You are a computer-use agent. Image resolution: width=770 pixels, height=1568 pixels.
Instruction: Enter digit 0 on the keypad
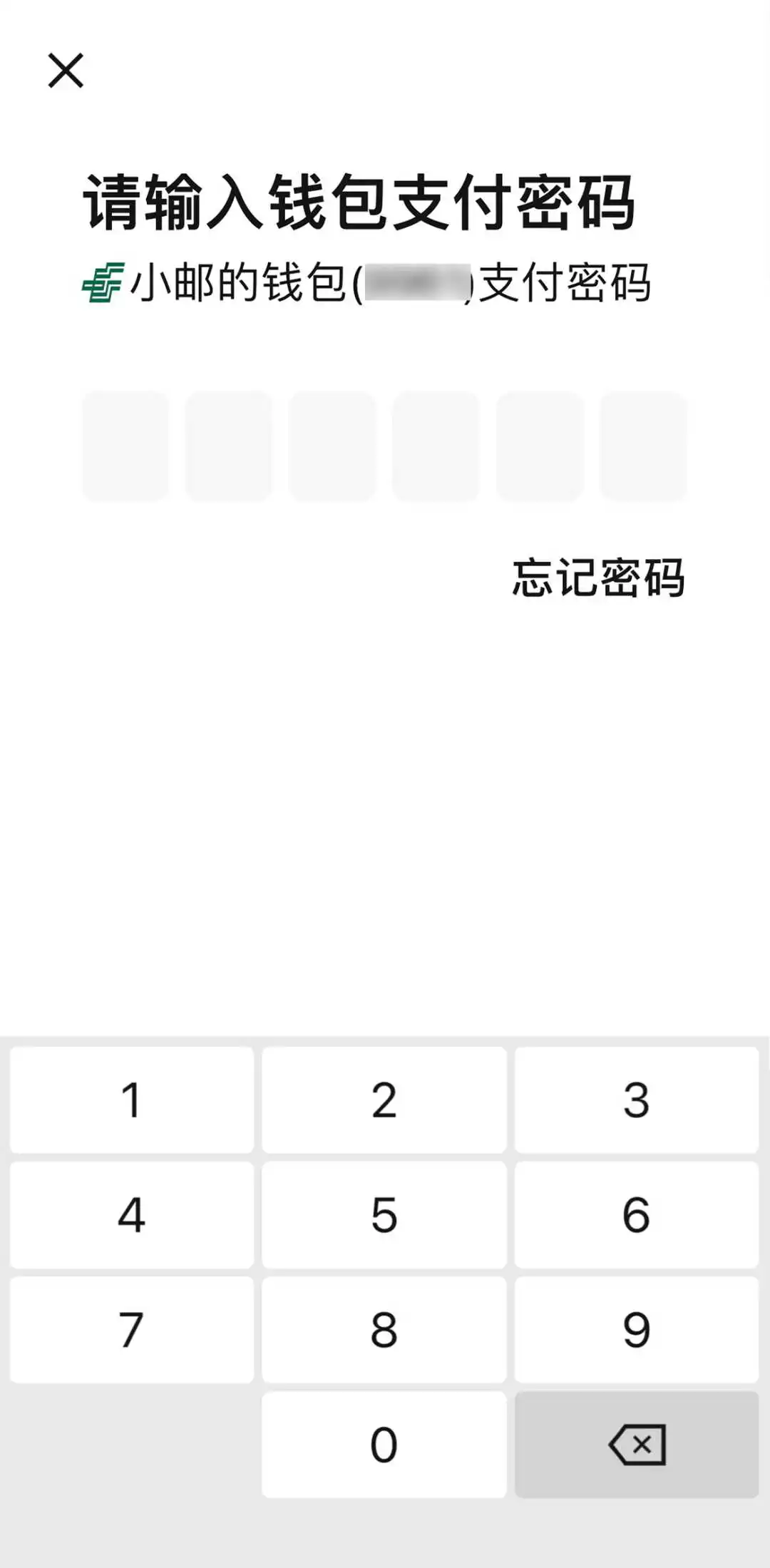click(384, 1445)
